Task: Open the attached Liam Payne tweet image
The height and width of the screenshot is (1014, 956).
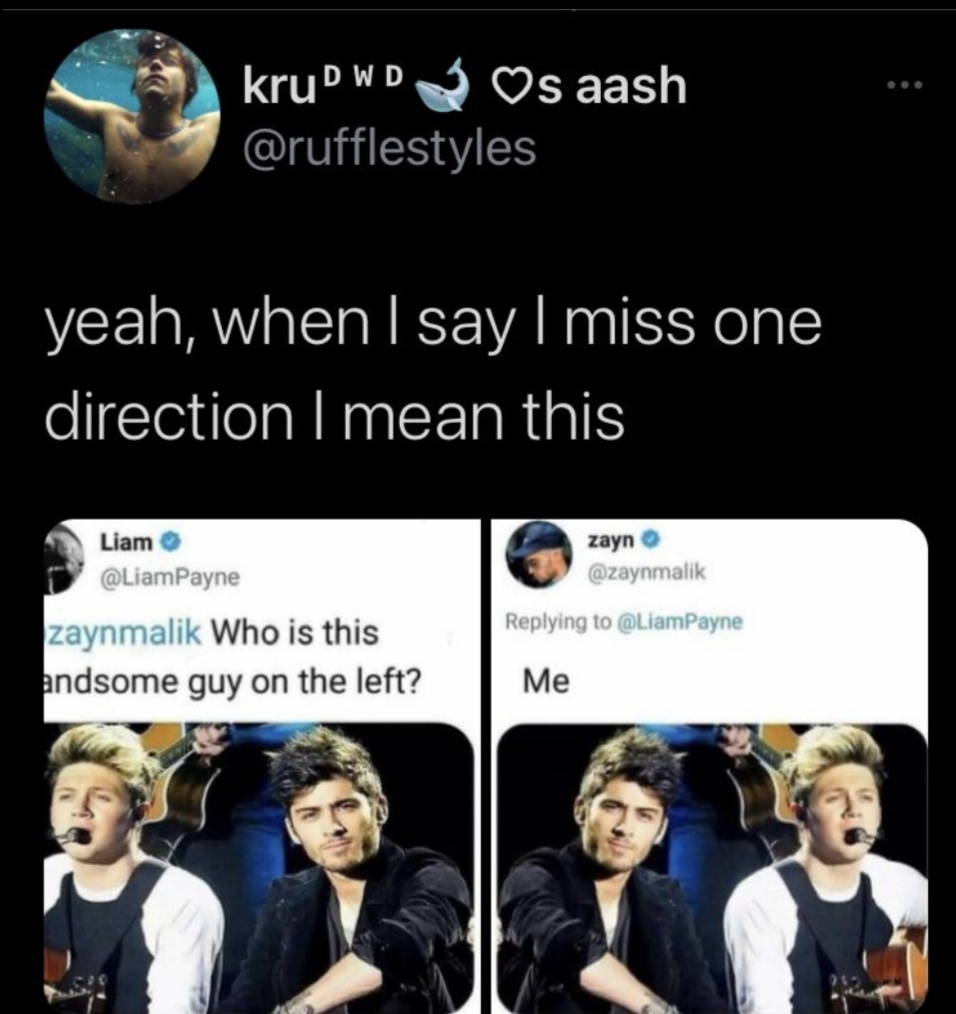Action: [262, 766]
